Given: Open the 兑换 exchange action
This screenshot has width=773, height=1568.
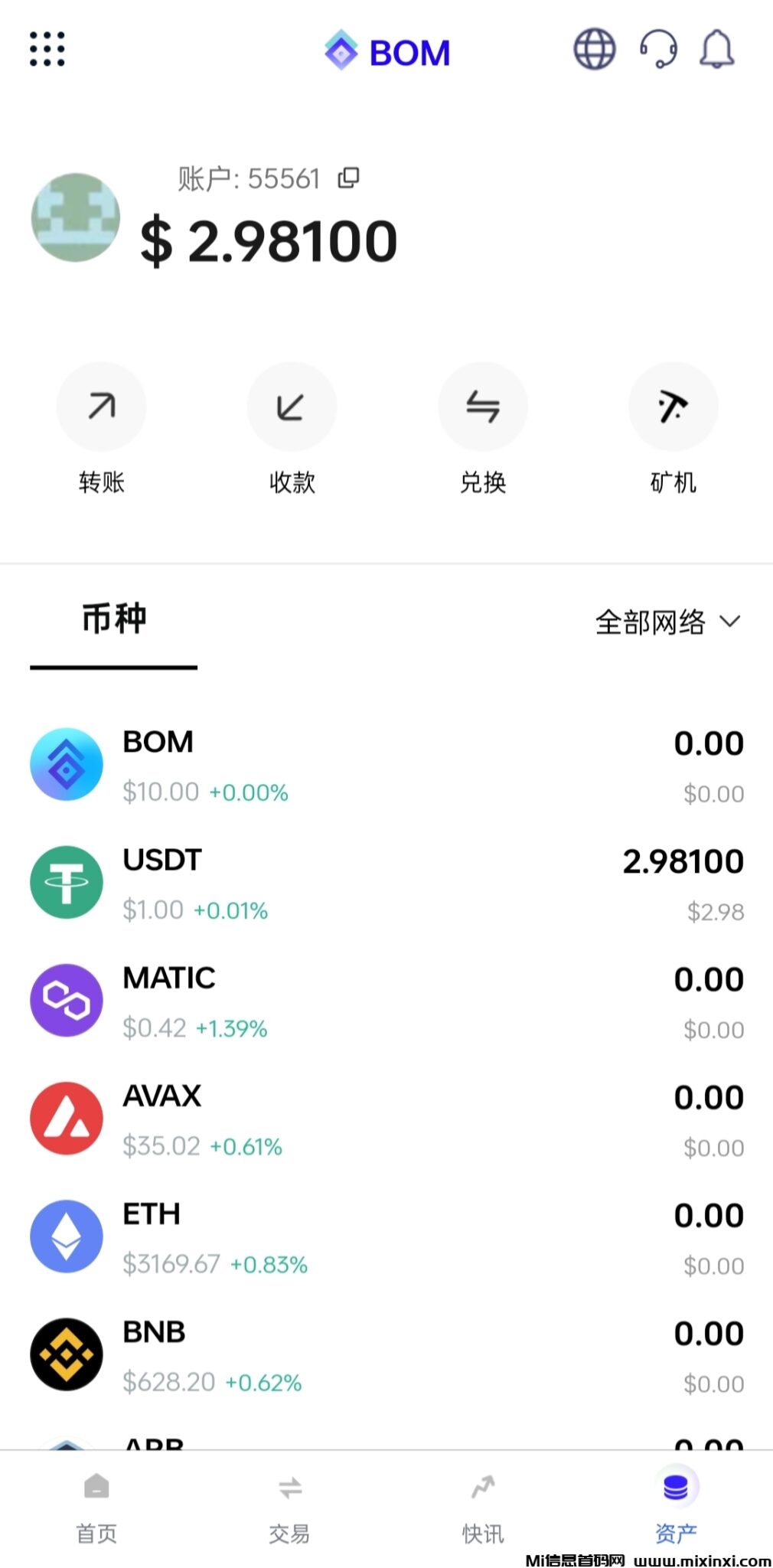Looking at the screenshot, I should click(482, 407).
